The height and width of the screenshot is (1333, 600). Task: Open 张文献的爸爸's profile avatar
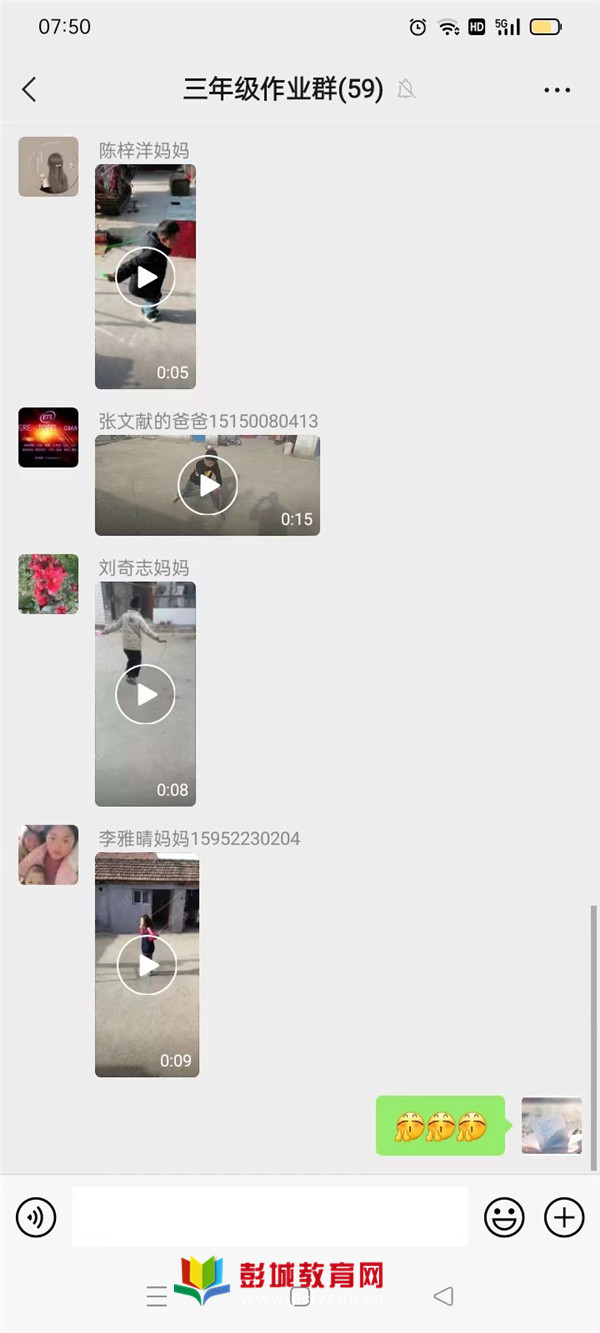[48, 437]
